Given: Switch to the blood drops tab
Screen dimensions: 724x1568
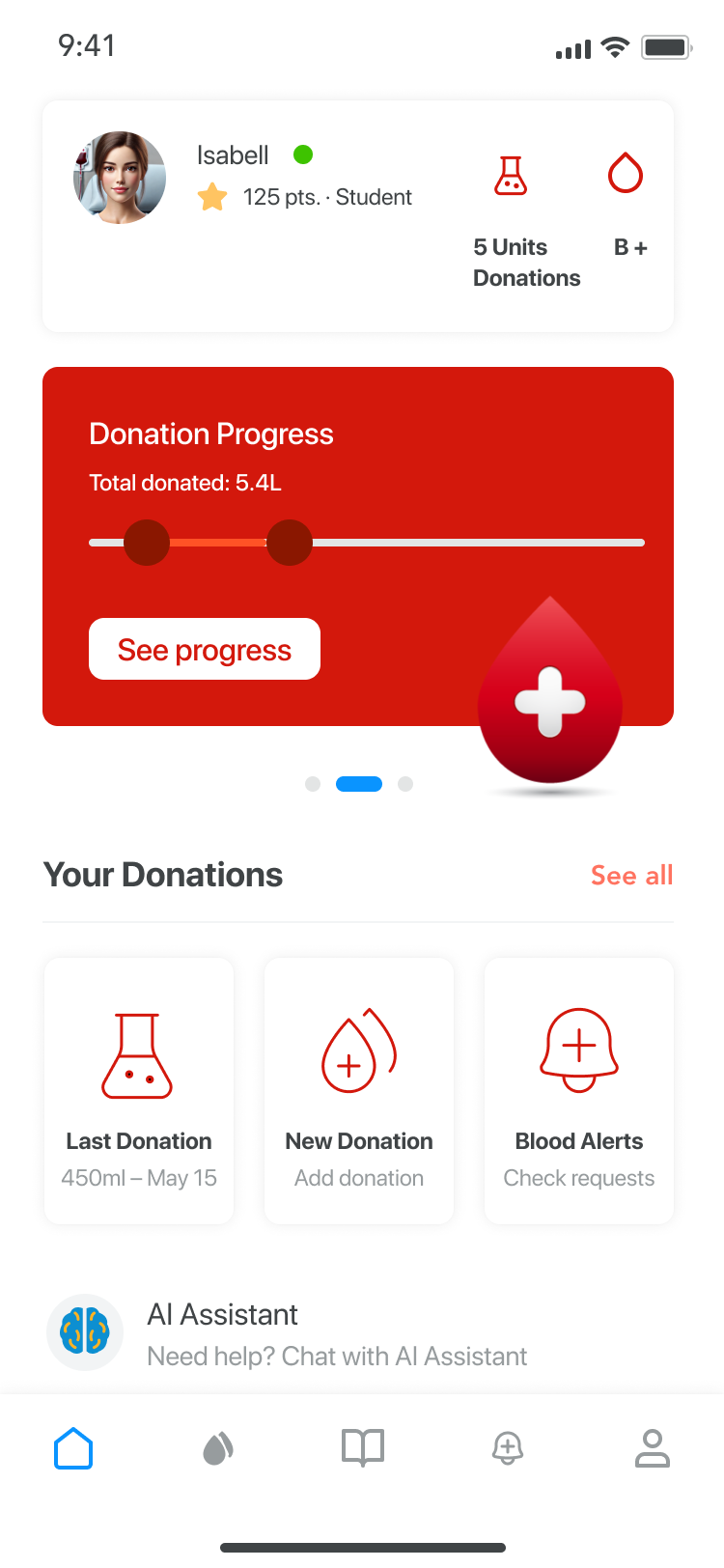Looking at the screenshot, I should click(218, 1448).
